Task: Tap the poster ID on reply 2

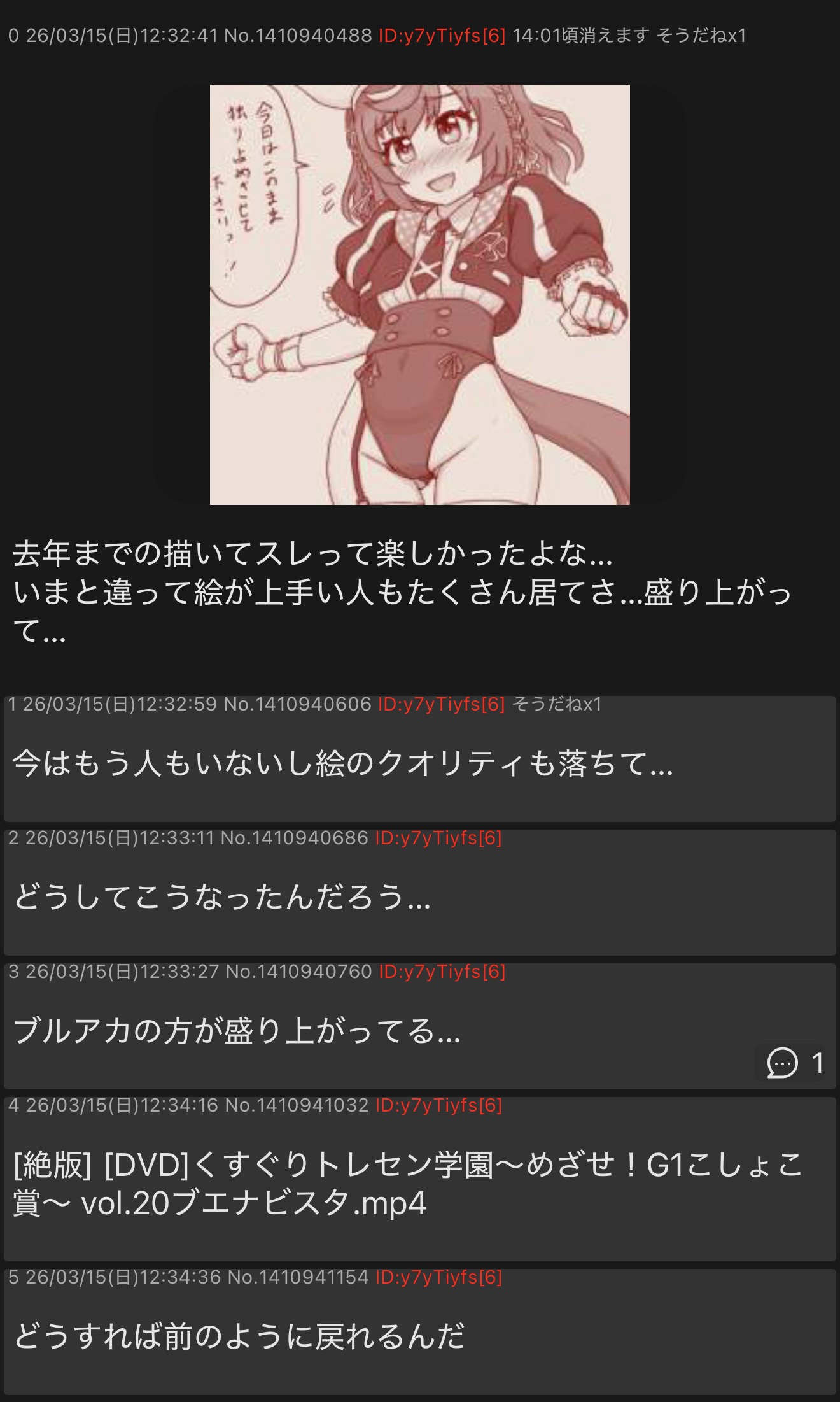Action: tap(438, 838)
